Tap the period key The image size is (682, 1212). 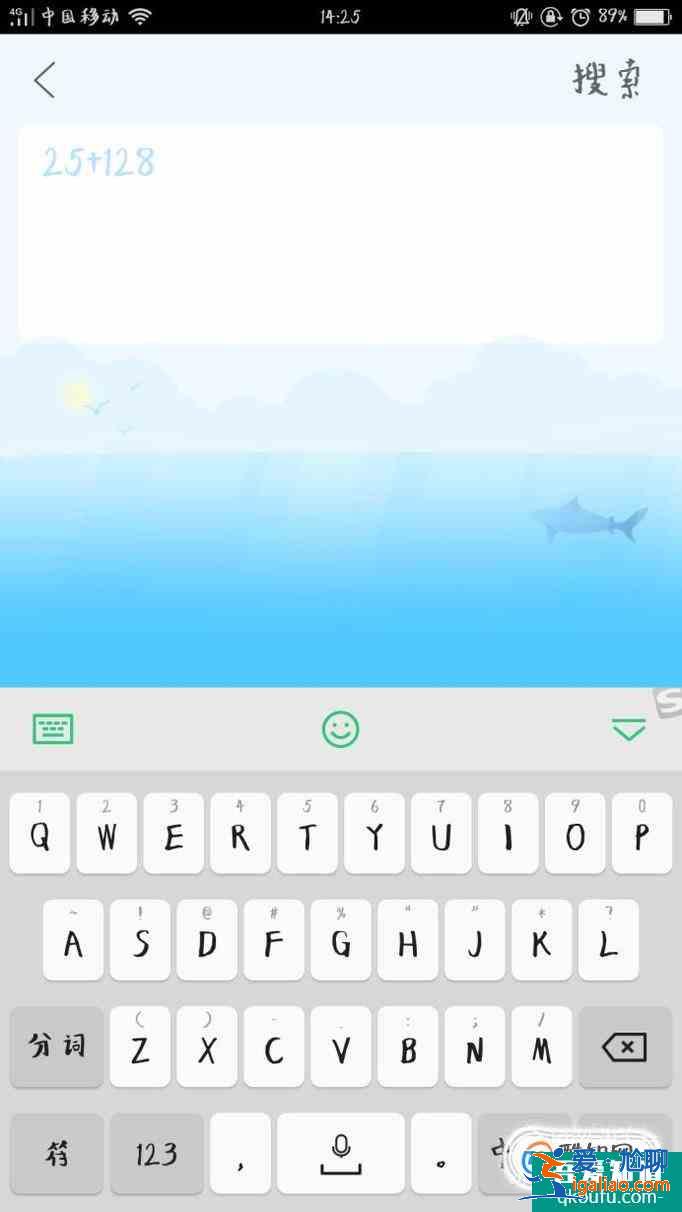pos(441,1153)
